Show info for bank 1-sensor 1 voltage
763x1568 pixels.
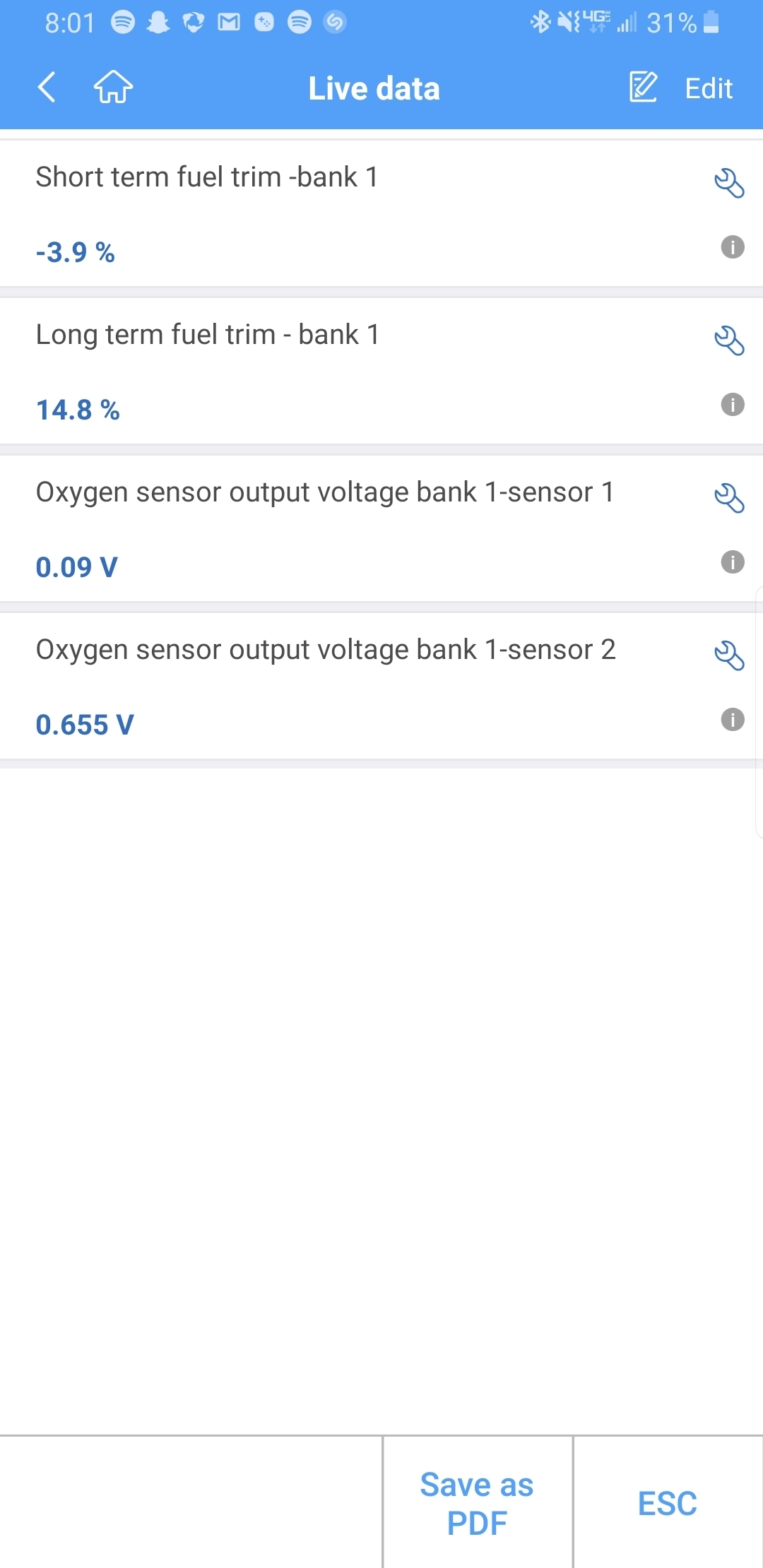[x=733, y=562]
